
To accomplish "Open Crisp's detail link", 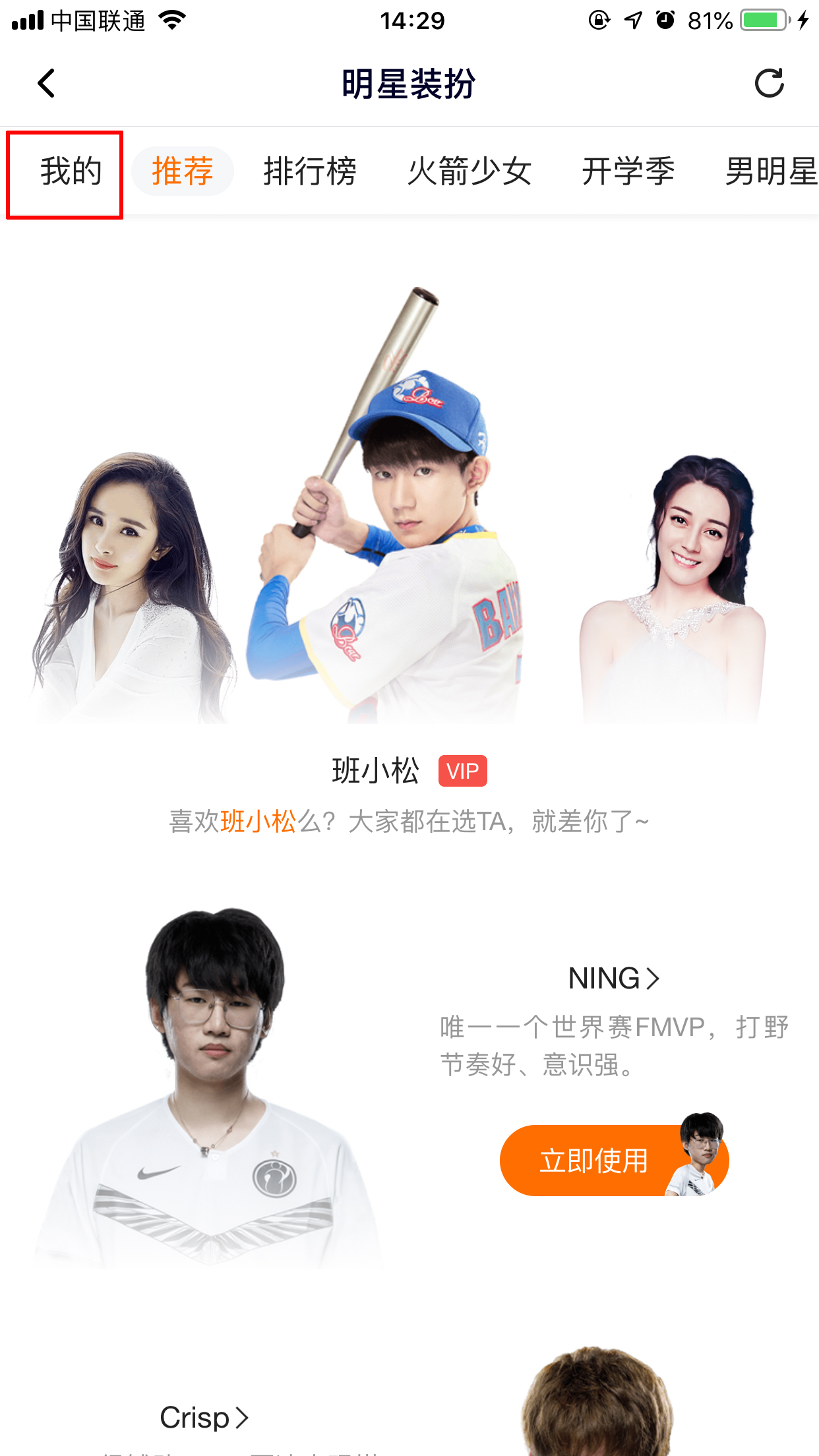I will [204, 1418].
